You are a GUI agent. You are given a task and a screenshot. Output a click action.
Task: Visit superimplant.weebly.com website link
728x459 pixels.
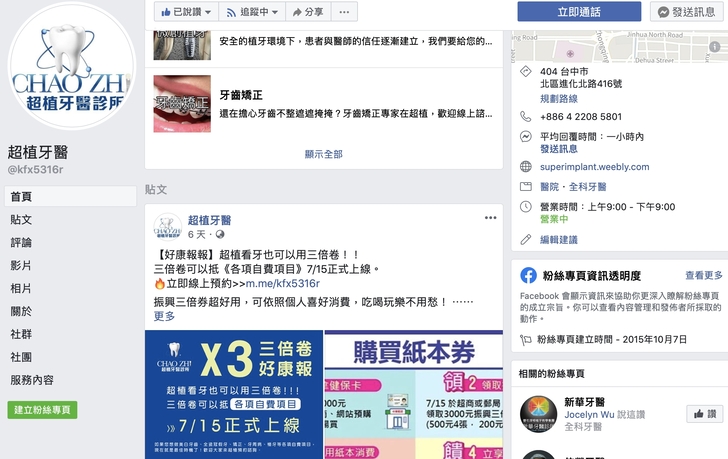594,167
